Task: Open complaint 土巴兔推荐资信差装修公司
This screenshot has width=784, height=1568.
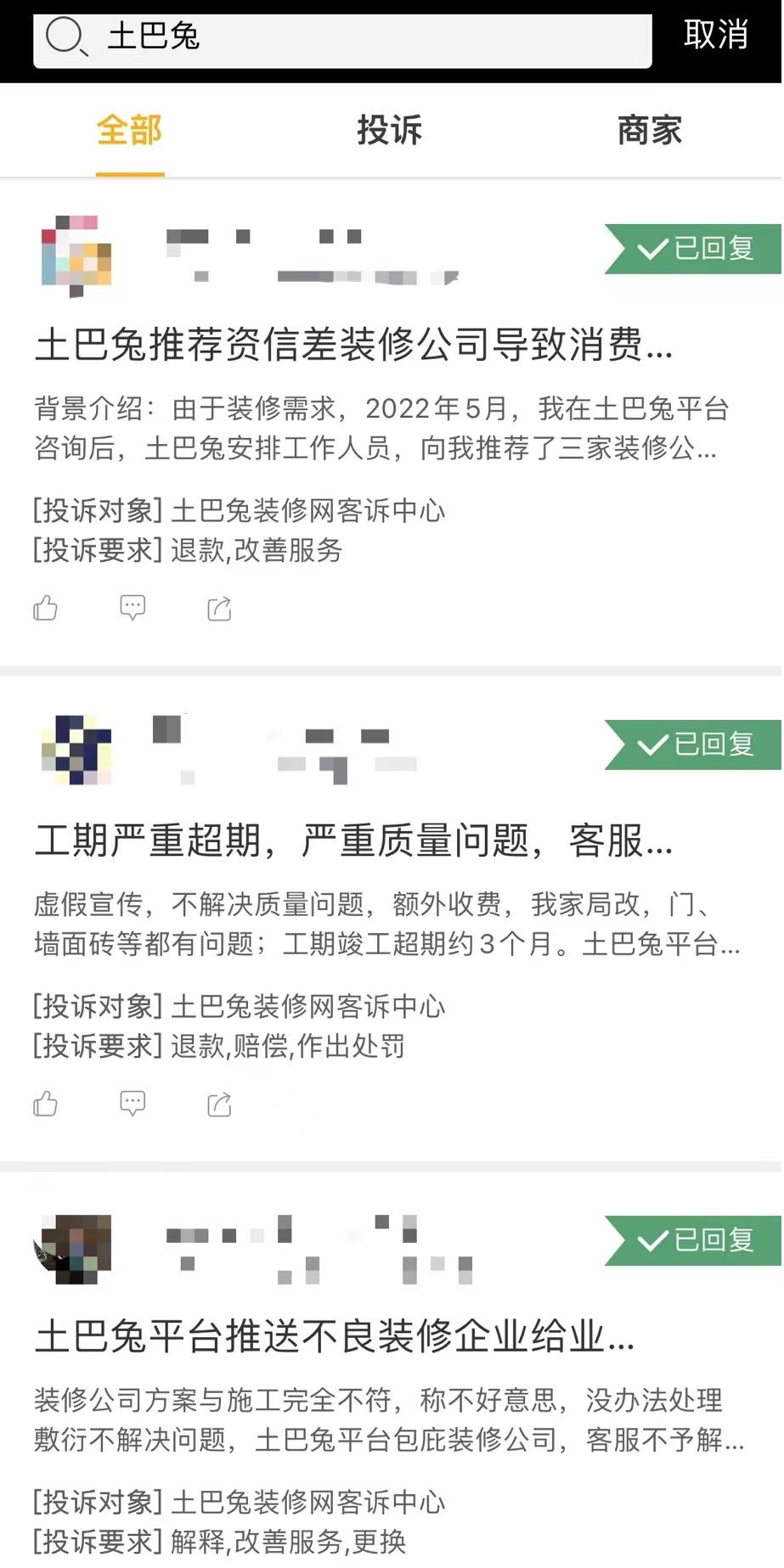Action: point(353,346)
